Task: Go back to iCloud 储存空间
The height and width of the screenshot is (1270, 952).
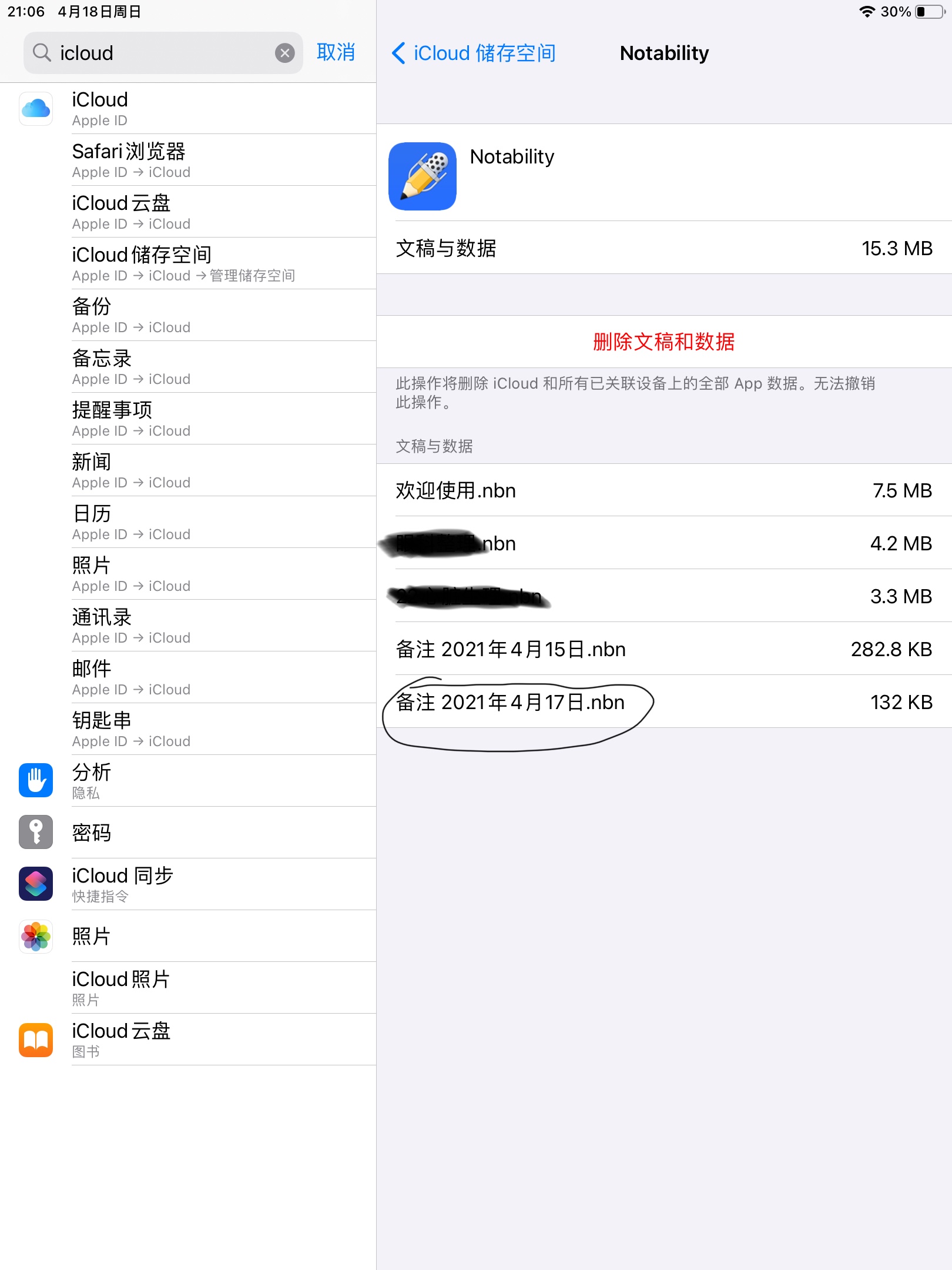Action: click(x=474, y=53)
